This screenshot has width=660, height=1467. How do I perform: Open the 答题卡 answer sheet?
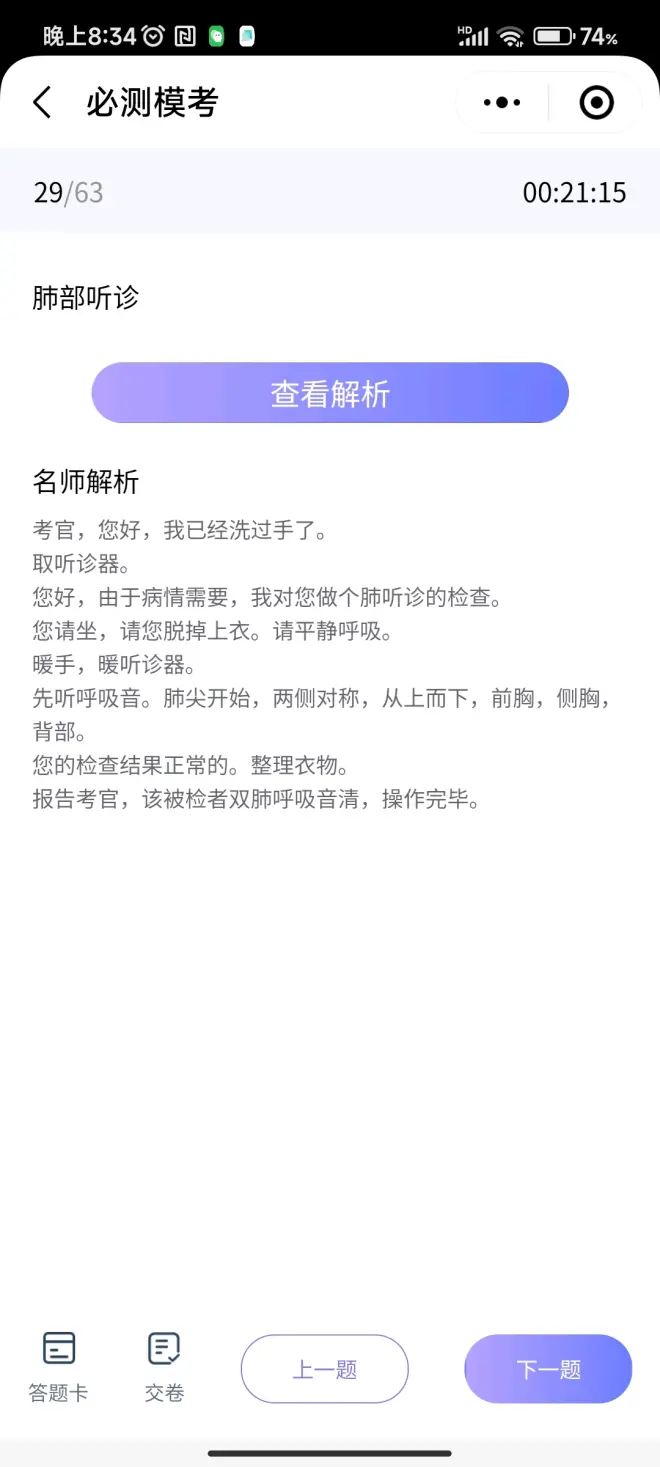(x=59, y=1367)
